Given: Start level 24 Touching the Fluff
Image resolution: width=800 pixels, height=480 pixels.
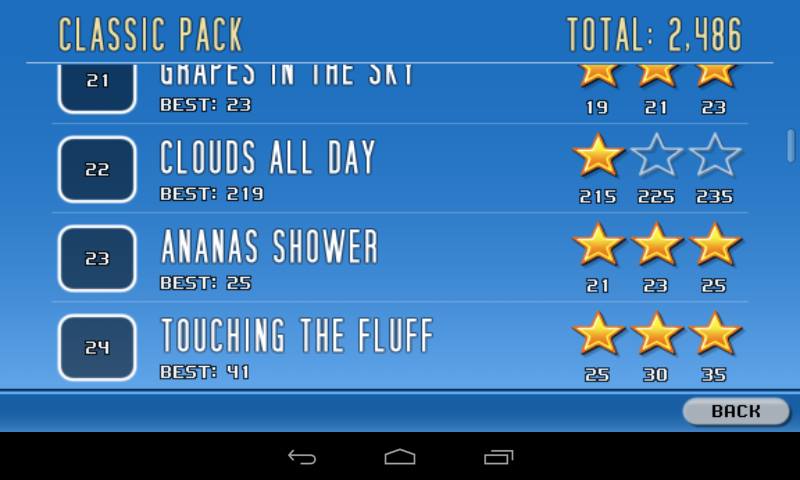Looking at the screenshot, I should [97, 347].
